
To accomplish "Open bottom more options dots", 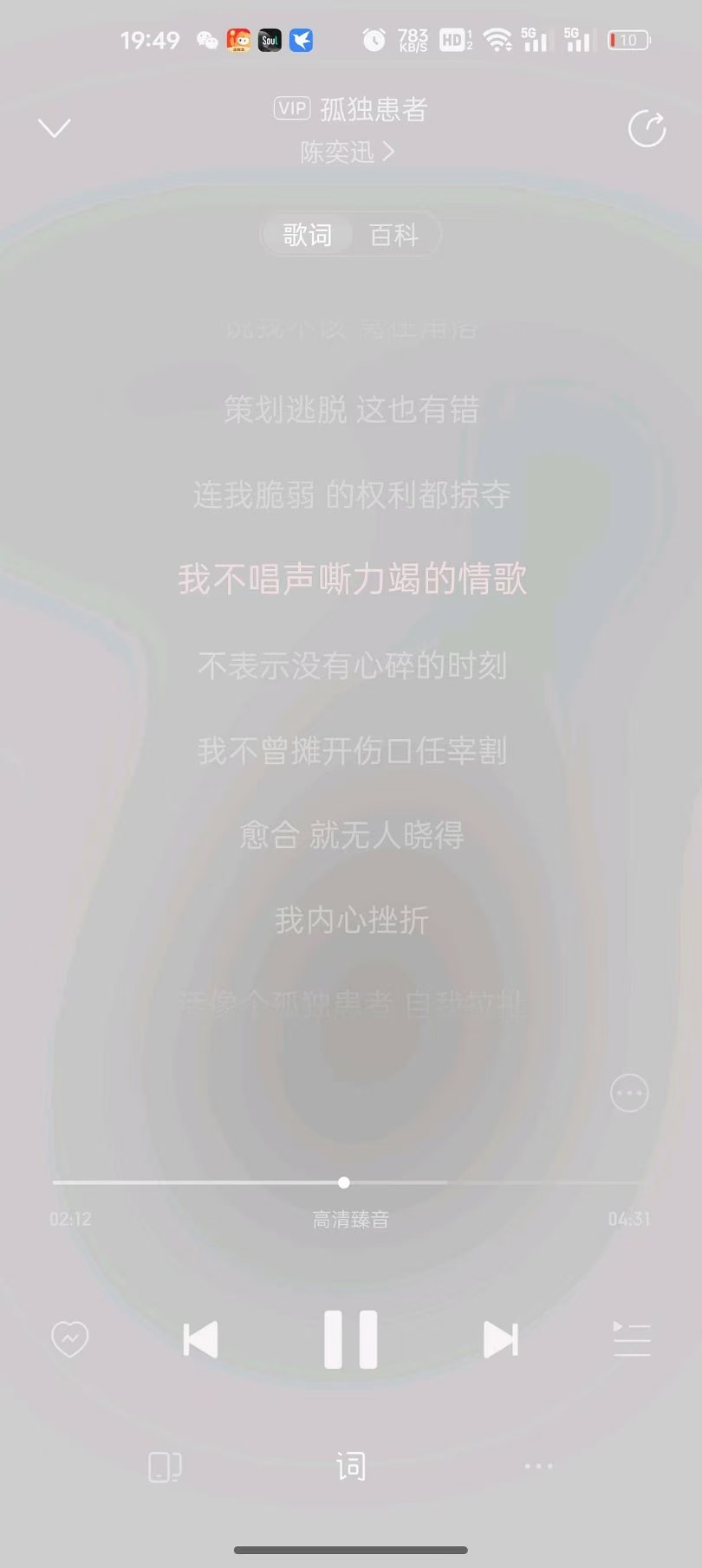I will click(x=538, y=1467).
